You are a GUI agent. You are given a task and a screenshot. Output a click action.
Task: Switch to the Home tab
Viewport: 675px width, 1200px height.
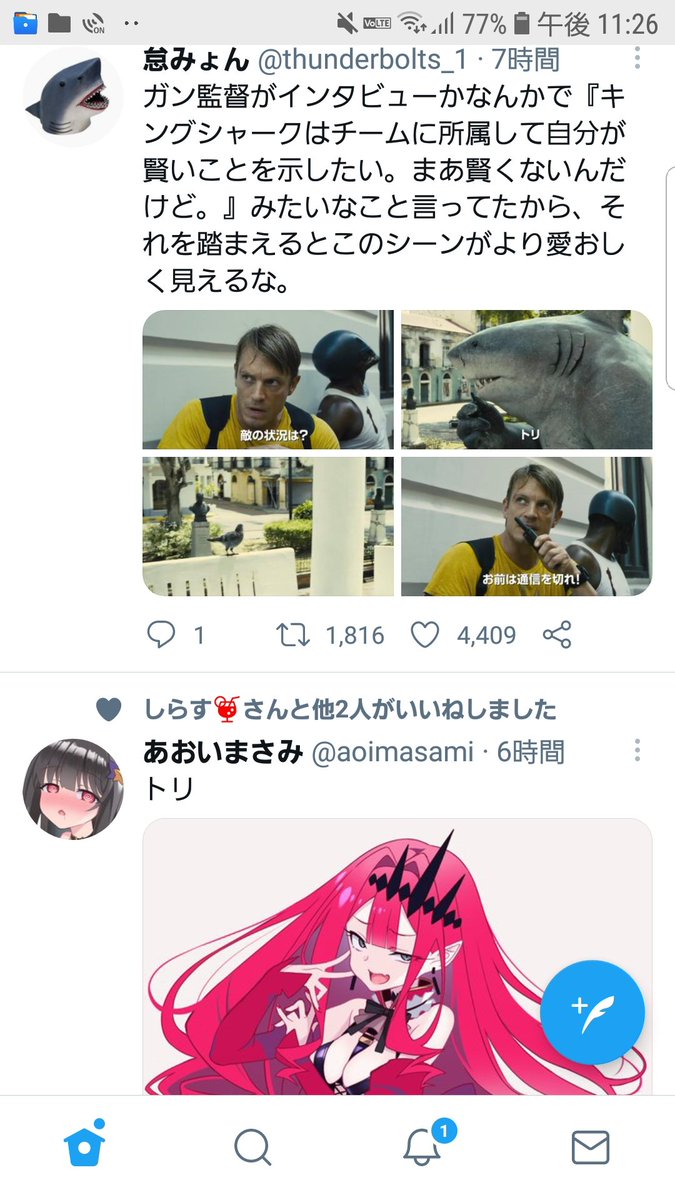(x=84, y=1148)
